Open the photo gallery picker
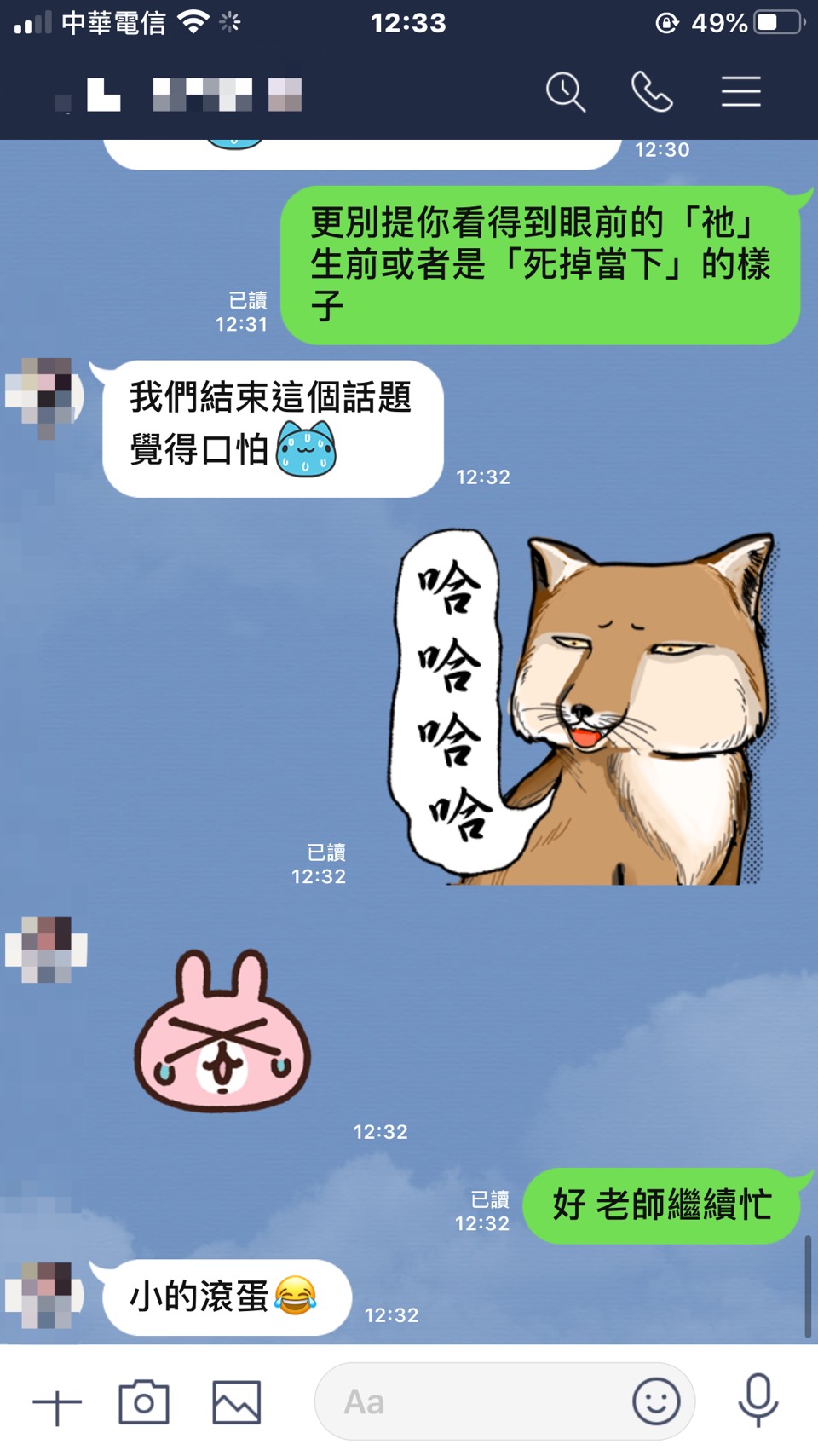Viewport: 818px width, 1456px height. [x=236, y=1402]
